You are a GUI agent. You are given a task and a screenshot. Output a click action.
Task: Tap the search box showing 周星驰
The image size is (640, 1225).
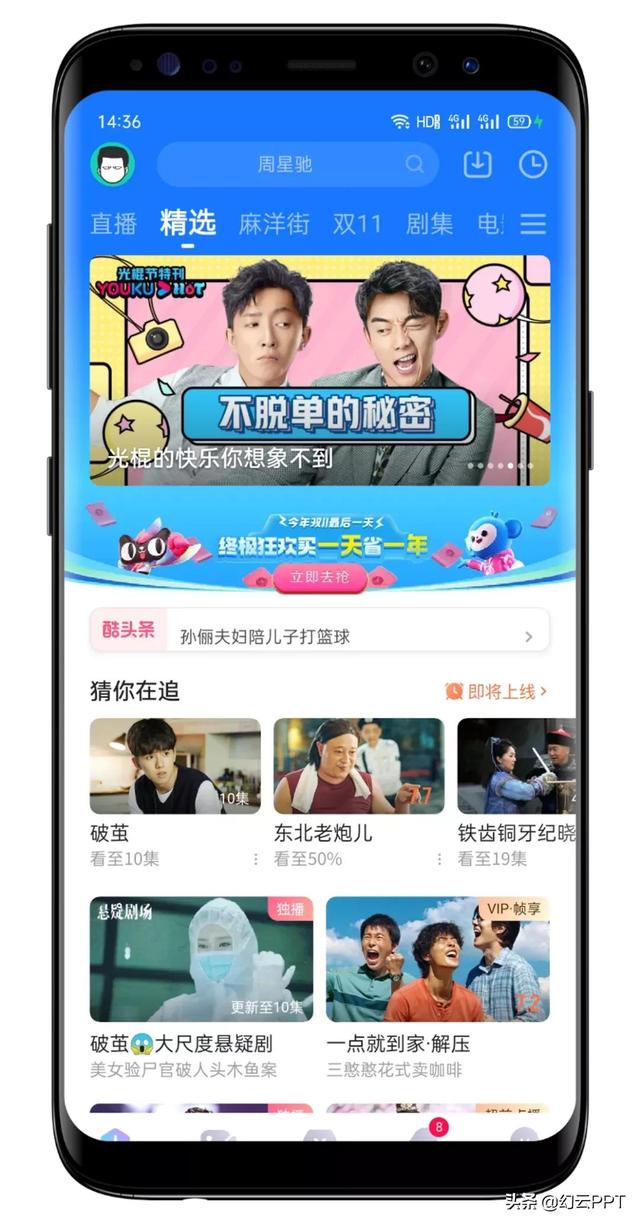point(297,165)
